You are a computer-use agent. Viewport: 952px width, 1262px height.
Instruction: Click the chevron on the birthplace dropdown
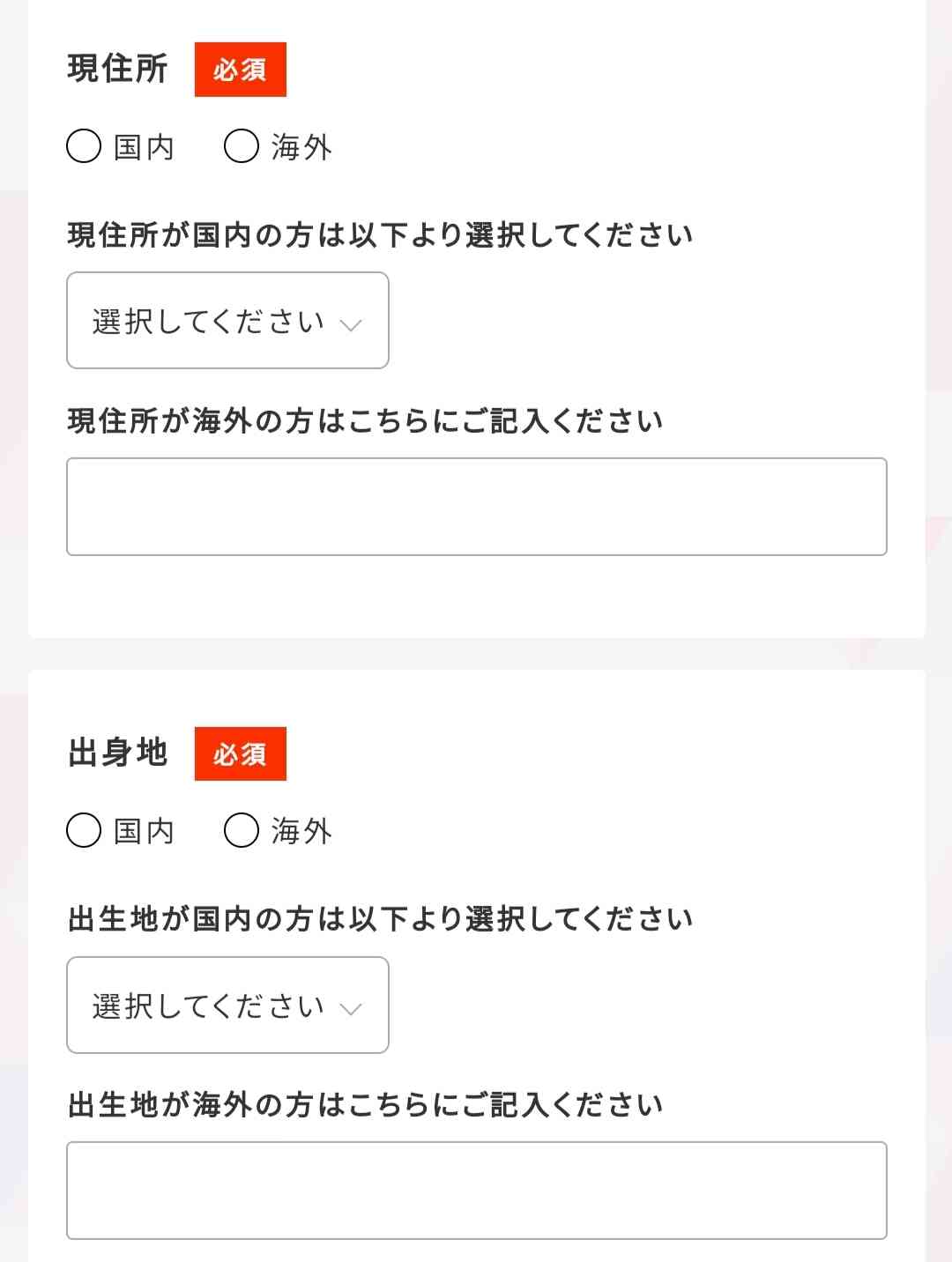point(353,1010)
